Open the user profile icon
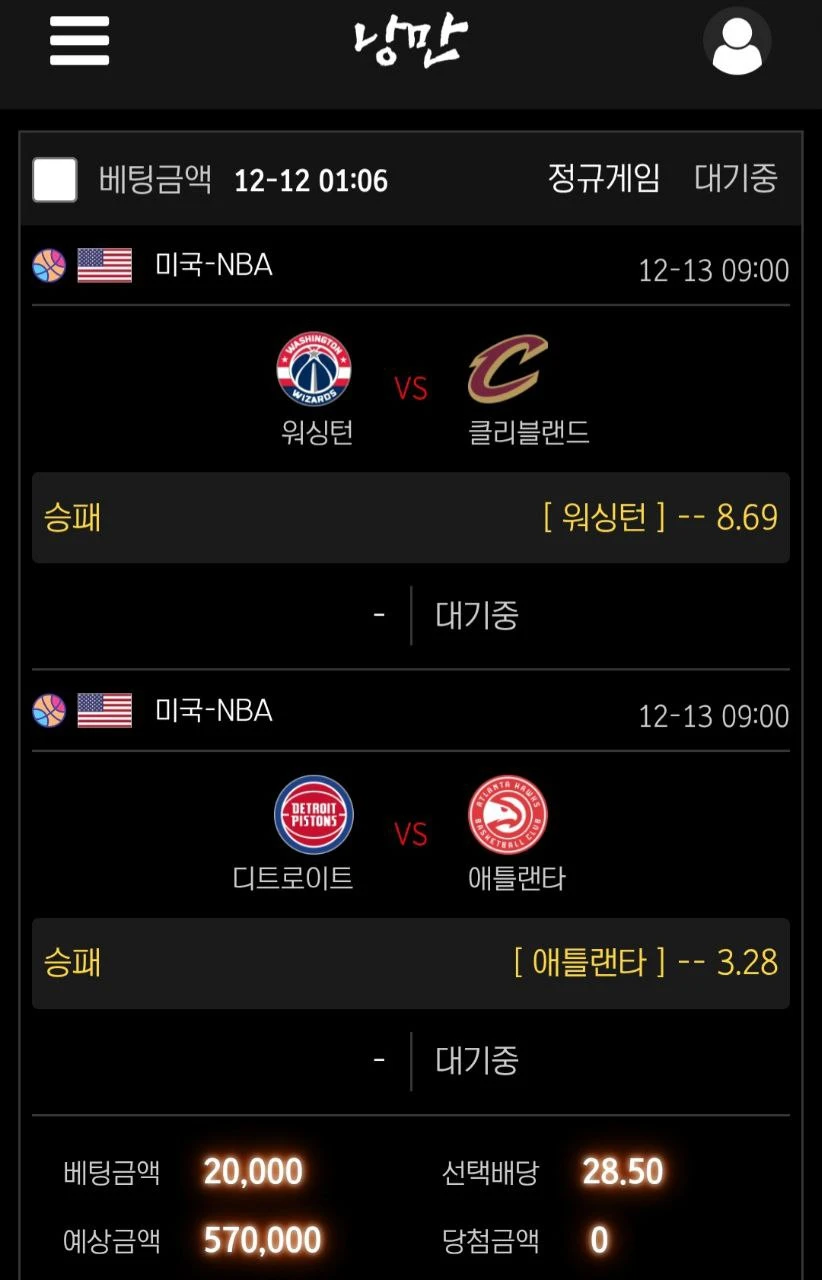822x1280 pixels. click(x=737, y=42)
